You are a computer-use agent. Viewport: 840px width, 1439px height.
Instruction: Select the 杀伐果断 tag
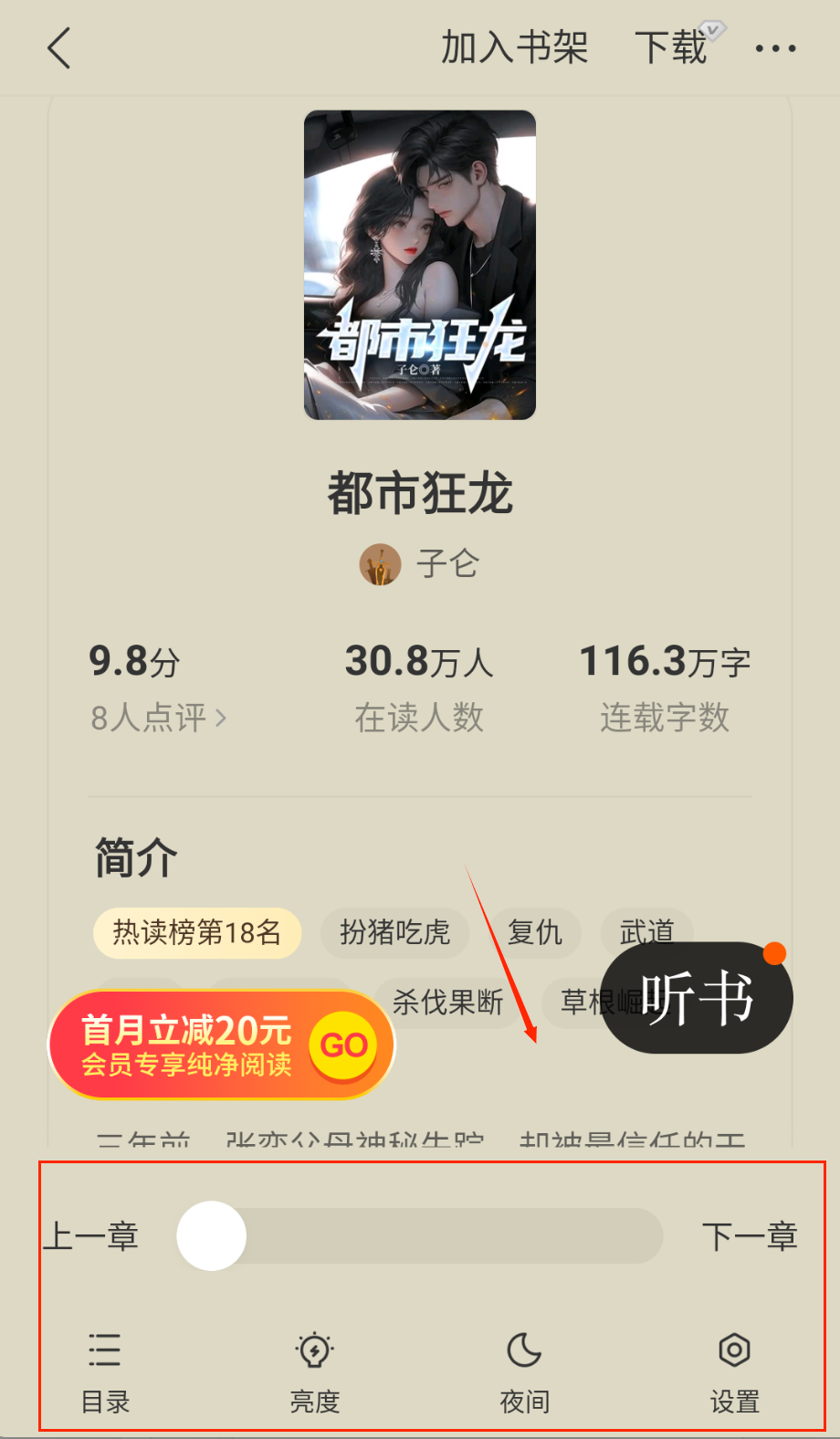point(447,1003)
